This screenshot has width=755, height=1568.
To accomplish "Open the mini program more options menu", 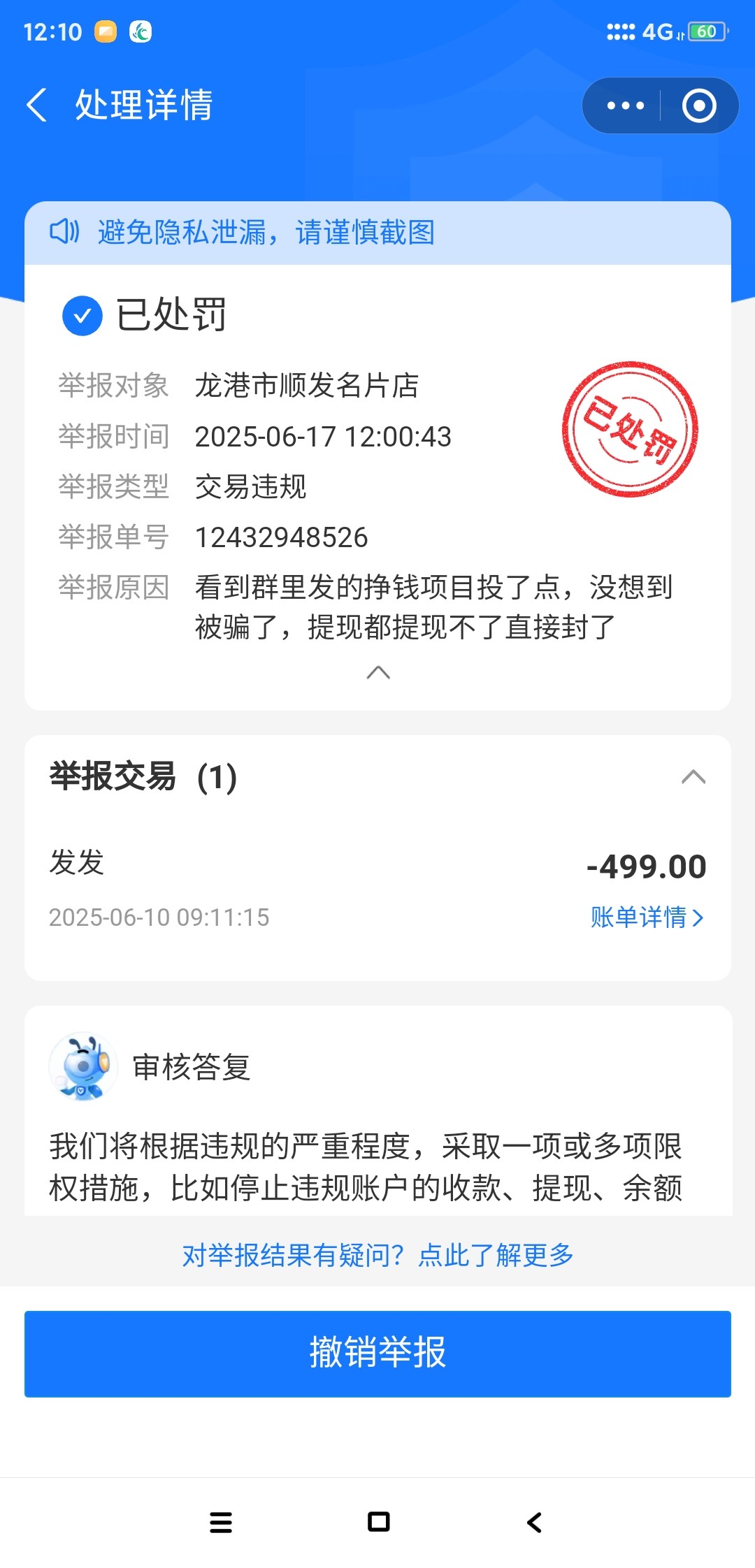I will (625, 106).
